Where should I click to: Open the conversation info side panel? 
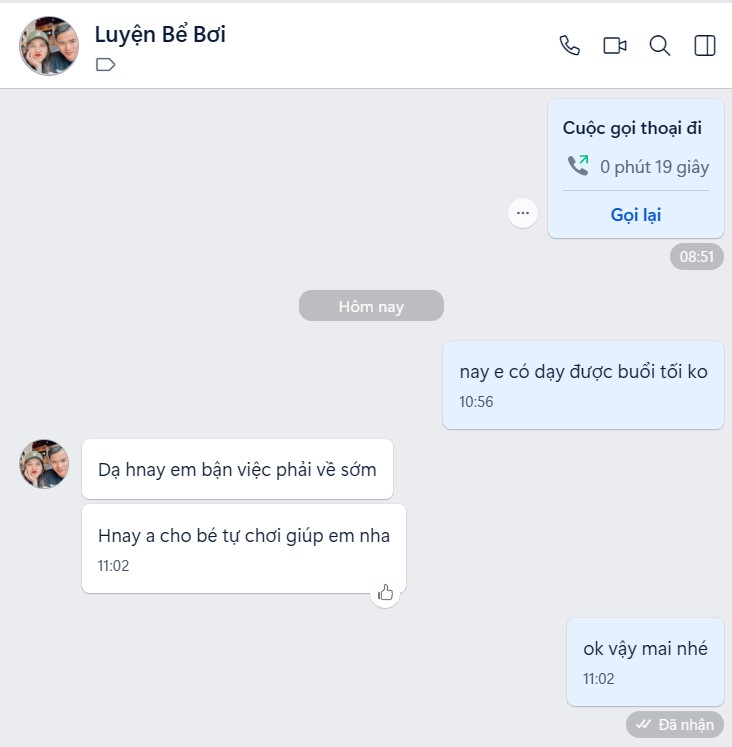705,46
